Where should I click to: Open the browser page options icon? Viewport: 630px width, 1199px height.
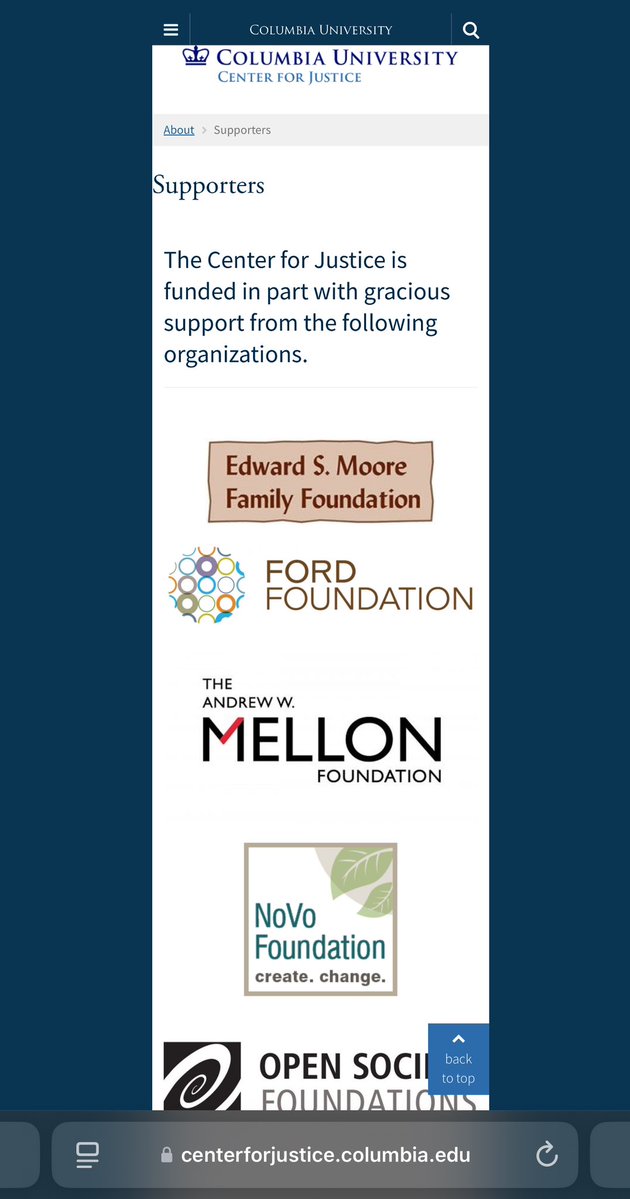point(87,1155)
